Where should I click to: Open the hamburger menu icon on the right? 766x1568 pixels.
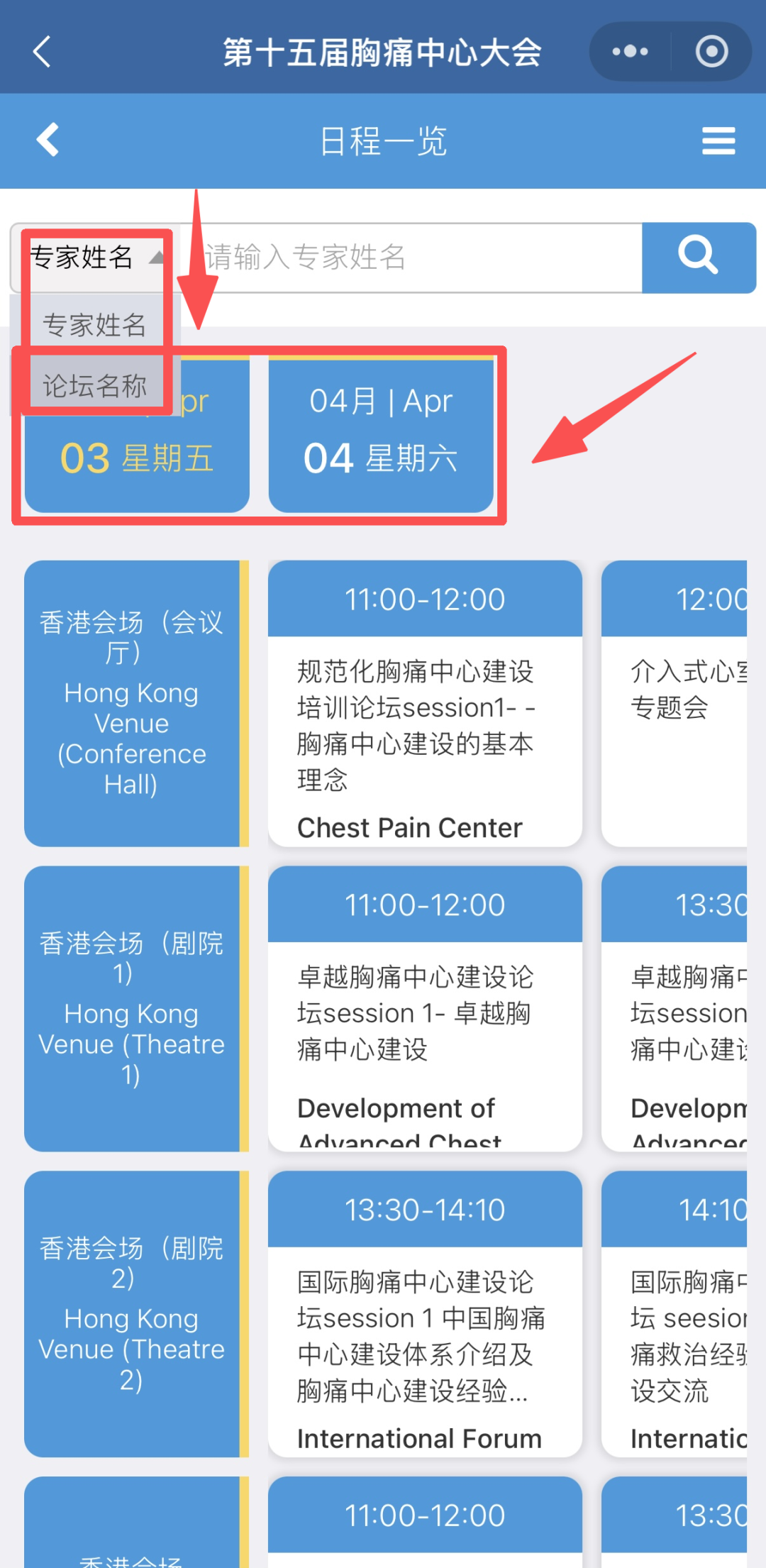tap(718, 140)
